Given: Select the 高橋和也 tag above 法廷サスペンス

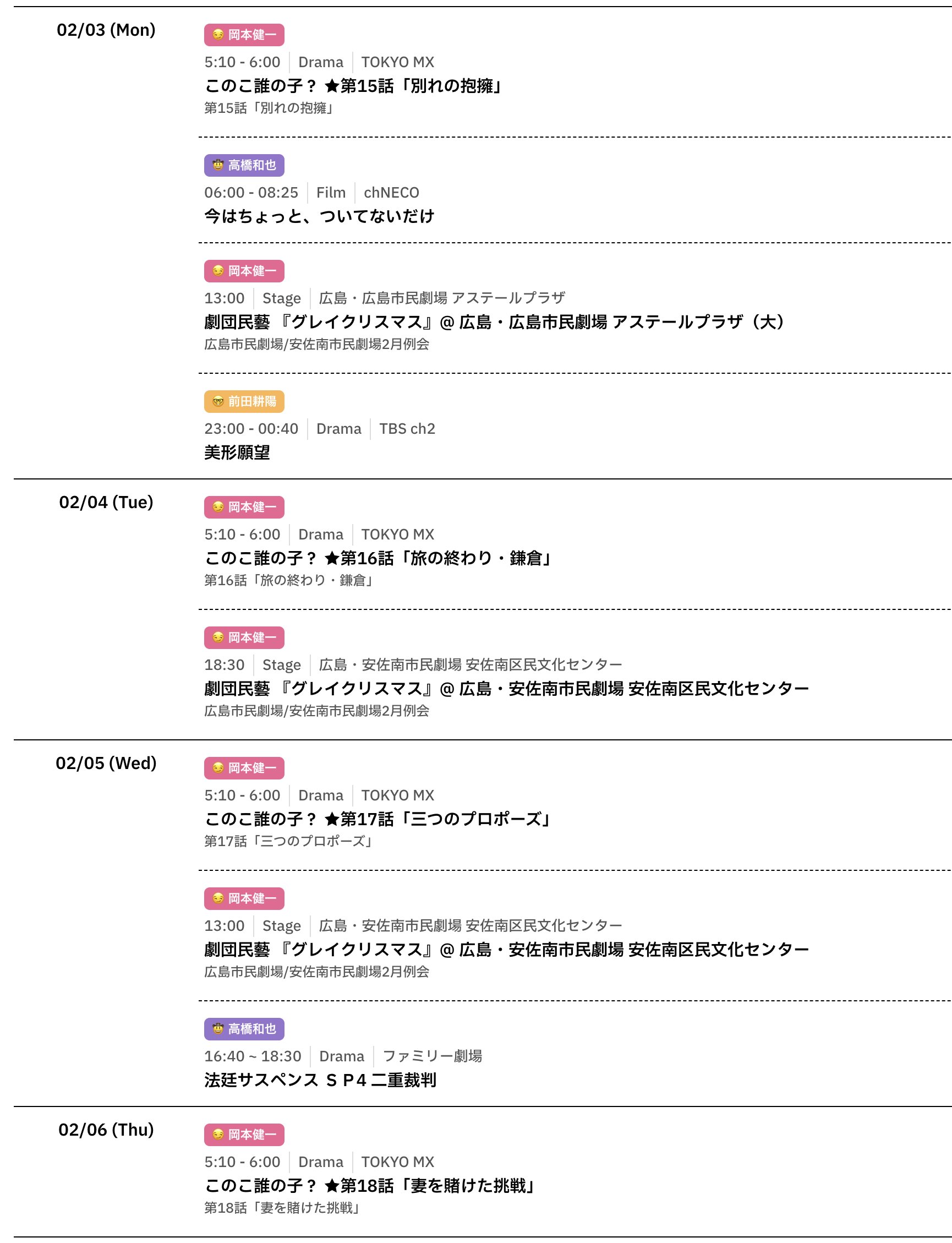Looking at the screenshot, I should click(244, 1029).
